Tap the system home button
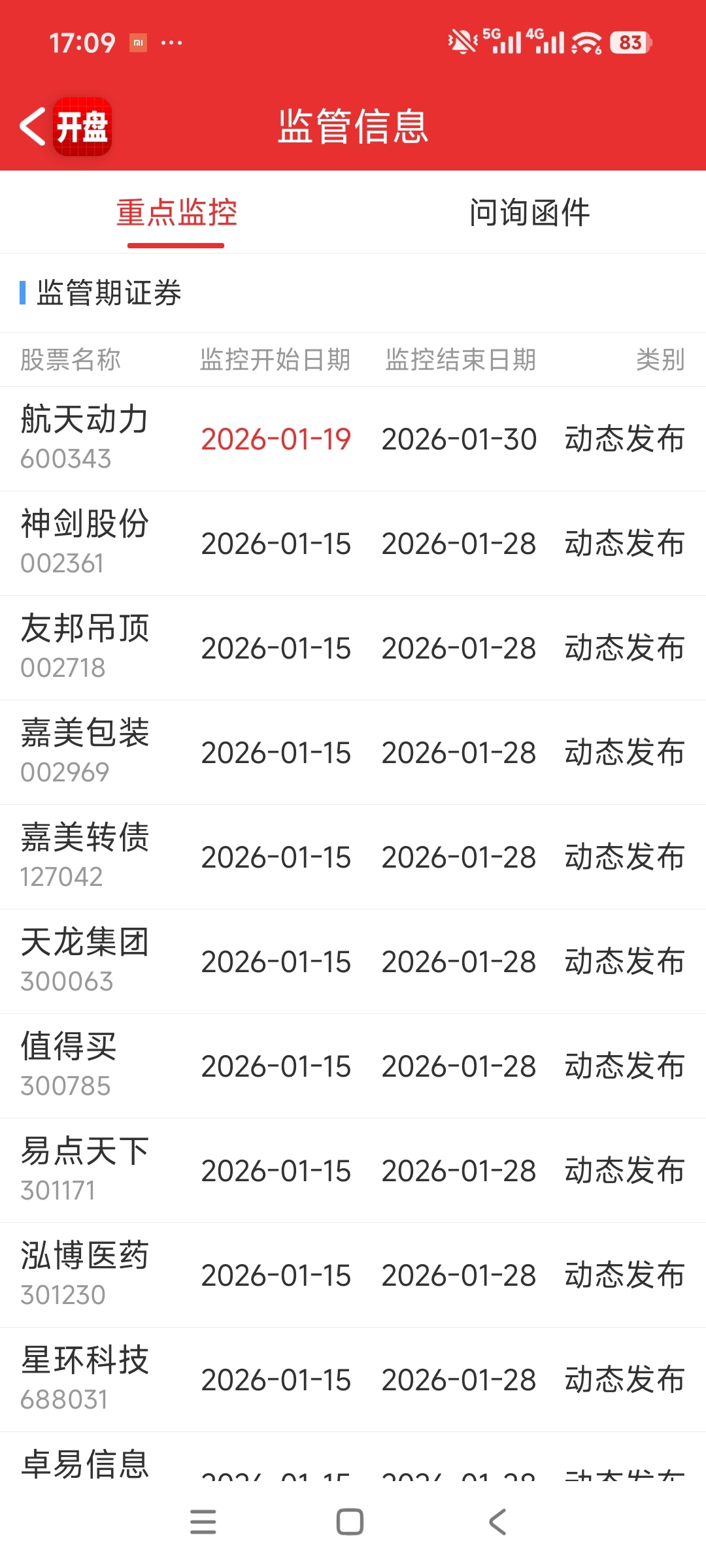This screenshot has width=706, height=1568. point(350,1522)
